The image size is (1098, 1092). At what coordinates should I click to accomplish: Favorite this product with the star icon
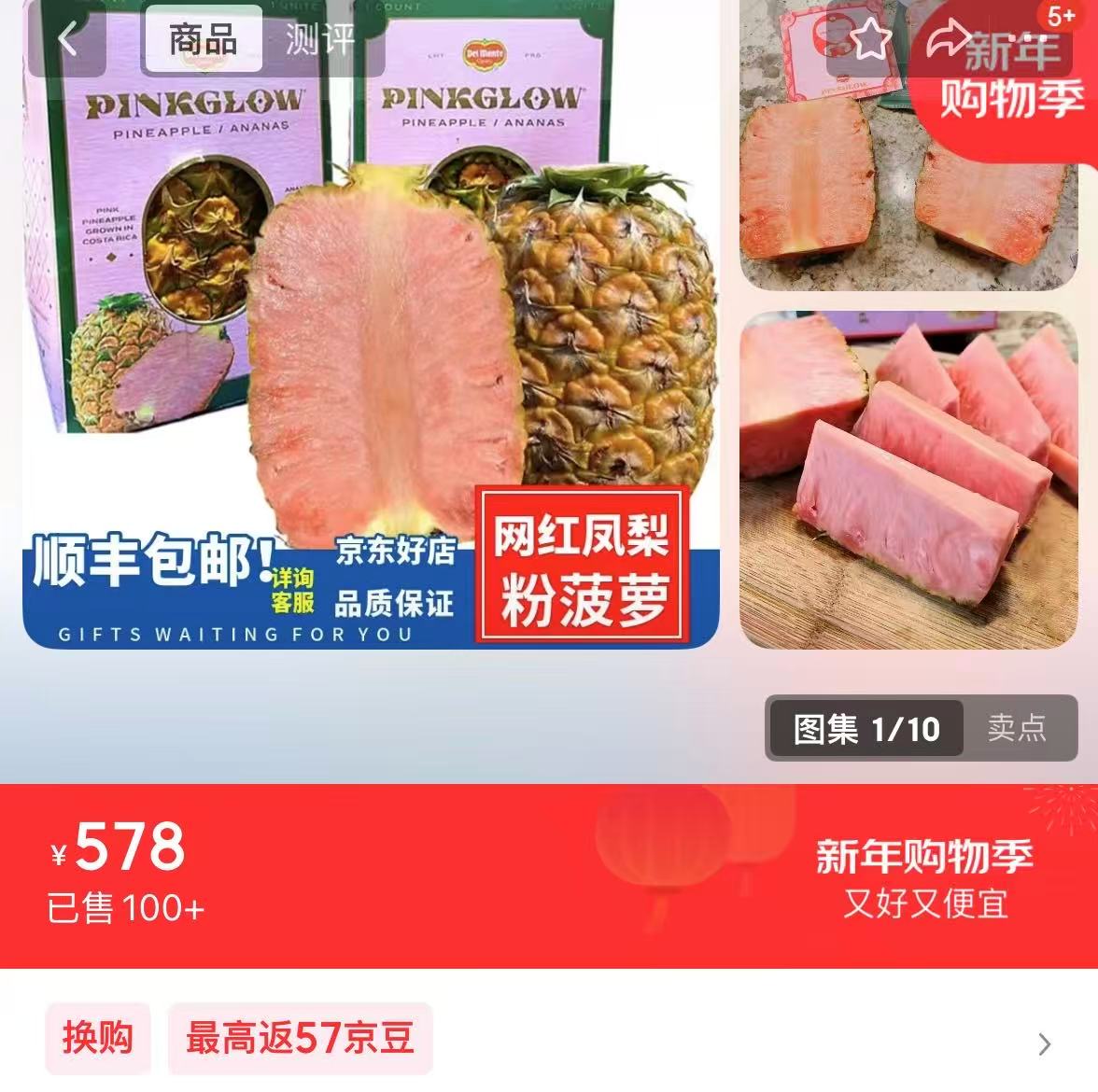(870, 39)
